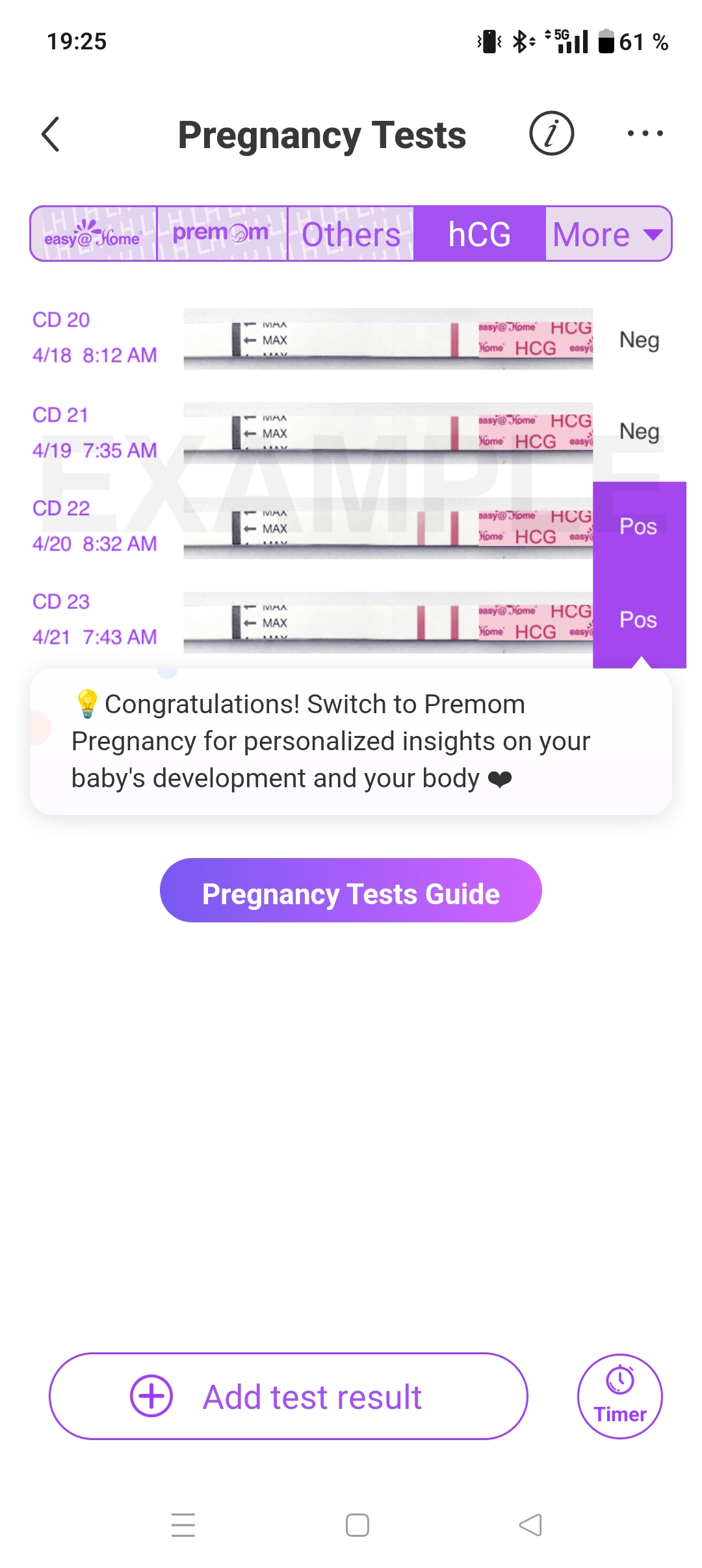Switch to the easy@Home tab
Viewport: 702px width, 1568px height.
(x=94, y=234)
